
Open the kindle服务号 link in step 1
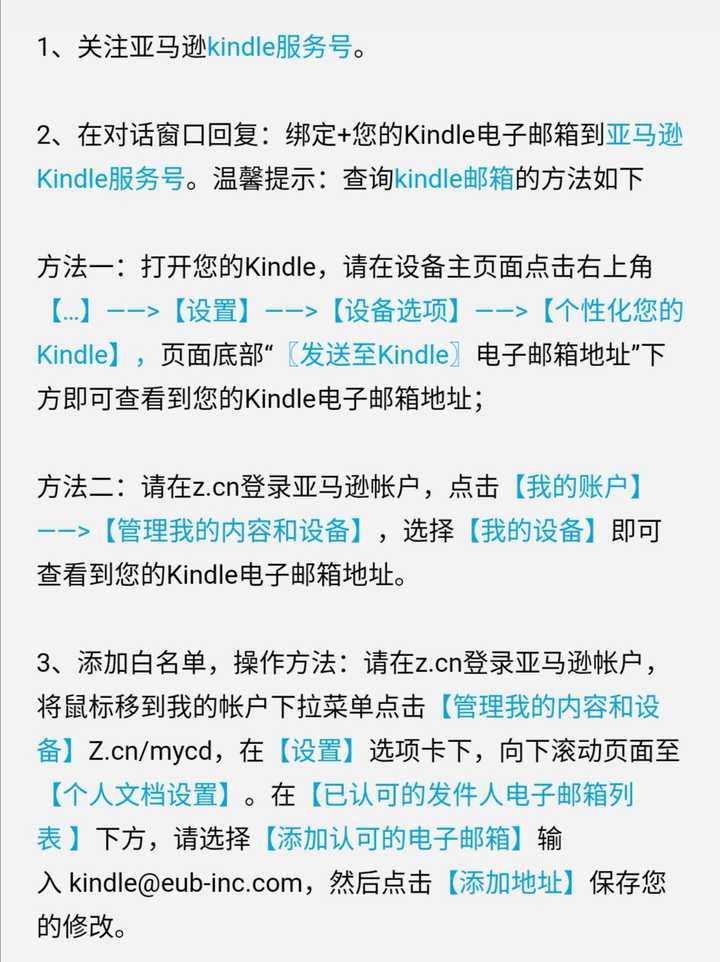pyautogui.click(x=280, y=47)
